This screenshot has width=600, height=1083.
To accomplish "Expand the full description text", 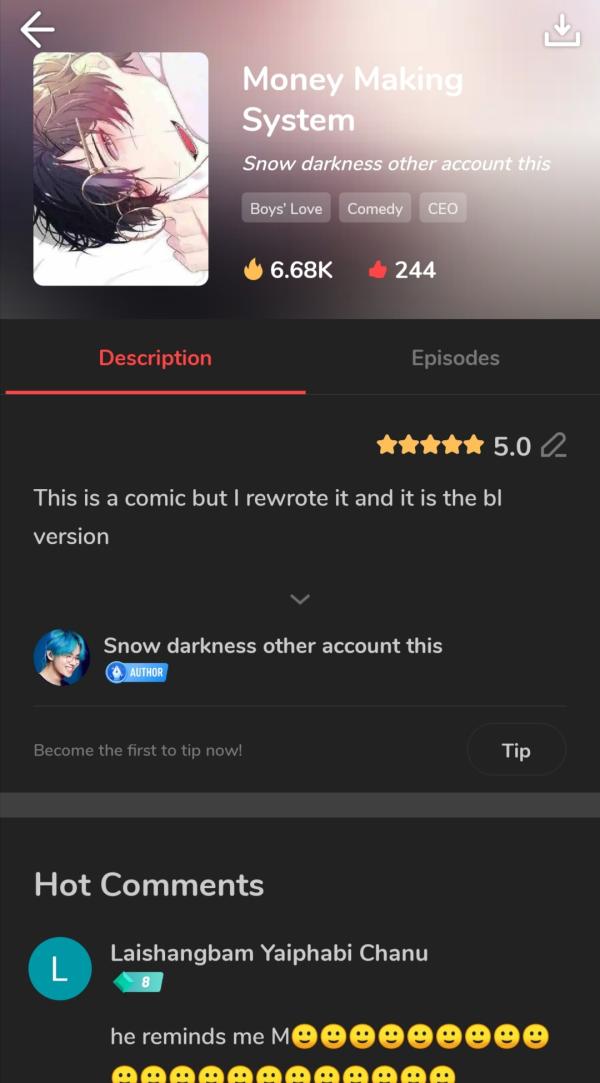I will tap(300, 599).
